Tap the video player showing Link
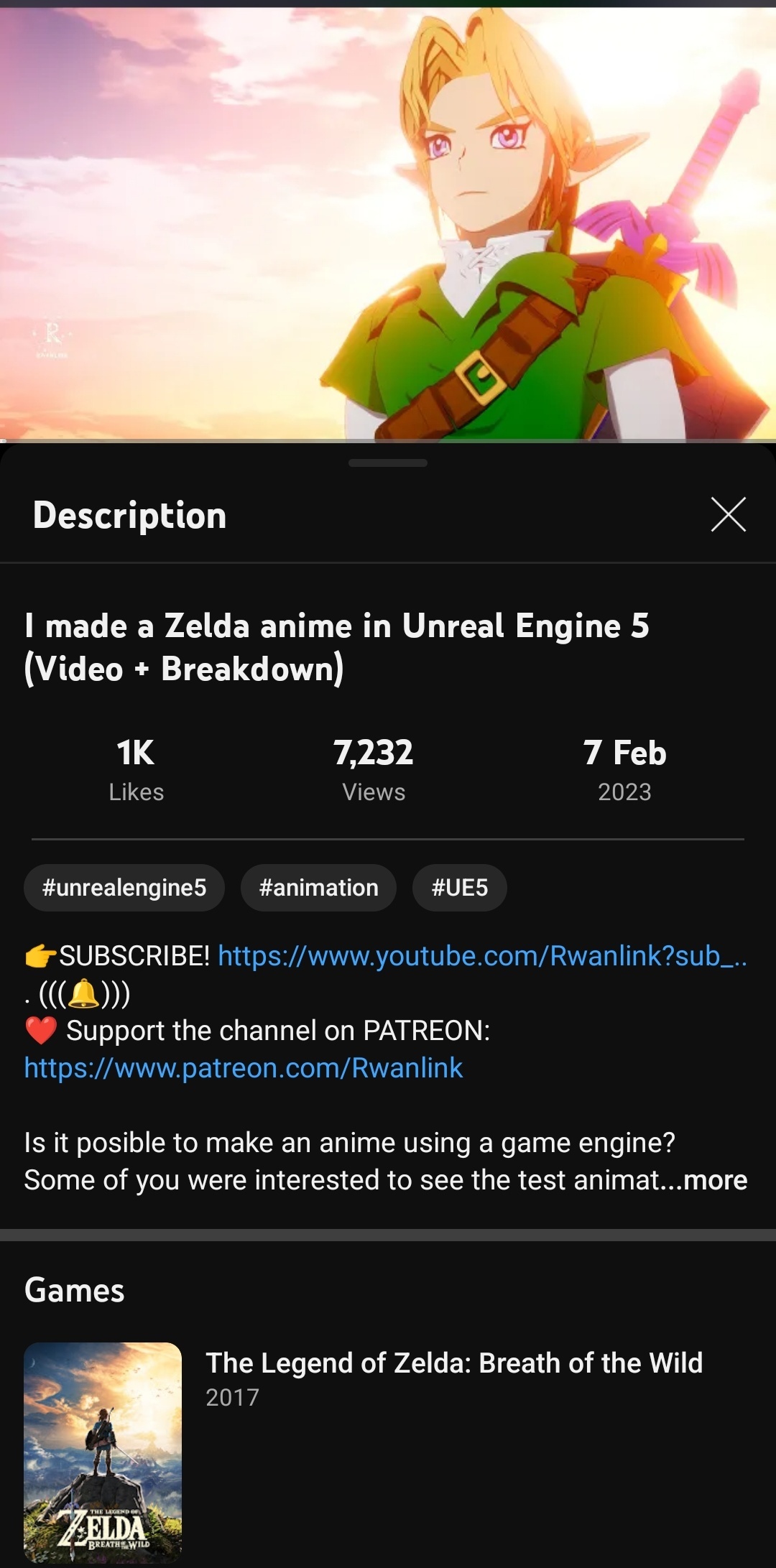The height and width of the screenshot is (1568, 776). click(x=388, y=223)
